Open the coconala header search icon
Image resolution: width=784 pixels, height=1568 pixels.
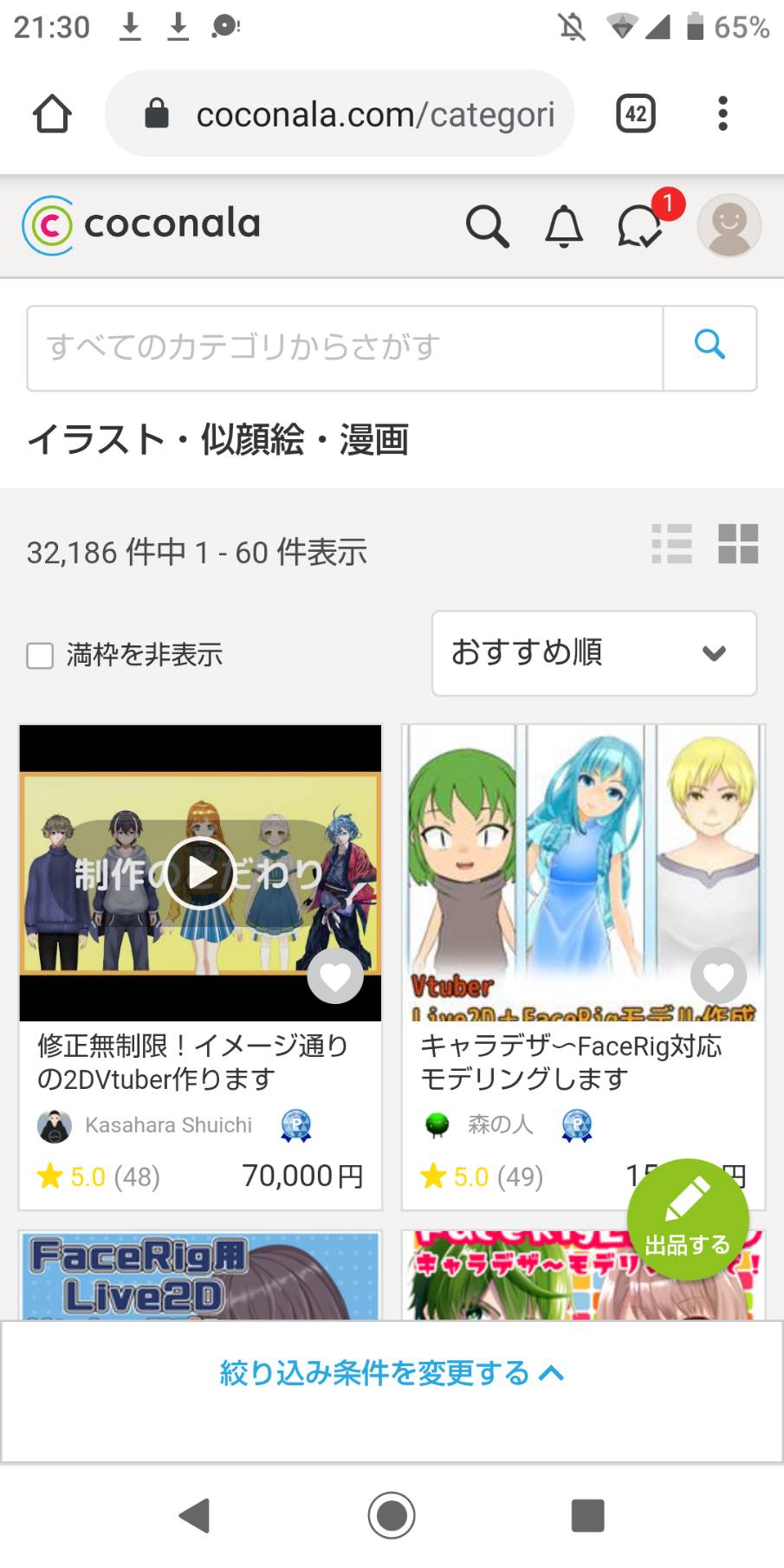[487, 226]
